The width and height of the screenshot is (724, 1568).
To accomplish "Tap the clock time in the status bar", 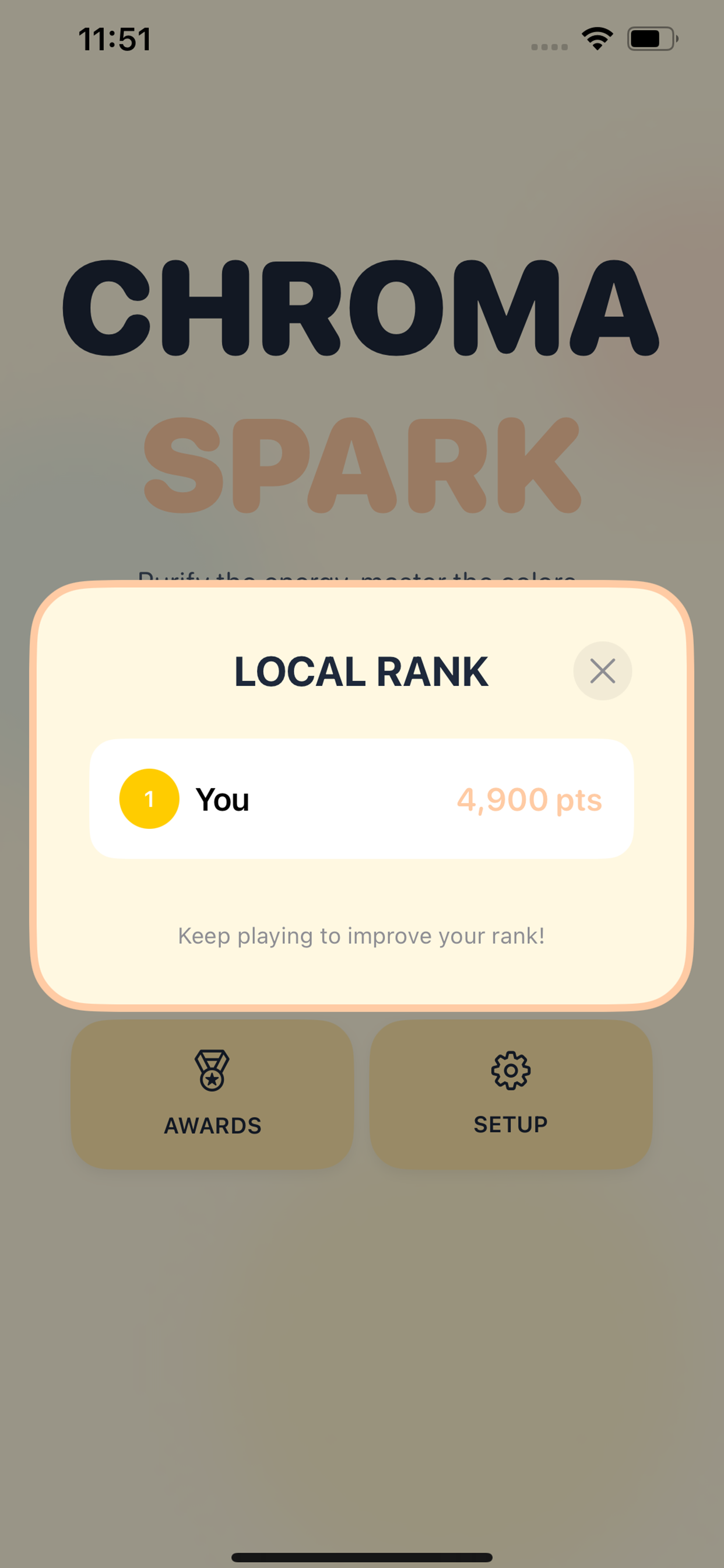I will pyautogui.click(x=115, y=38).
